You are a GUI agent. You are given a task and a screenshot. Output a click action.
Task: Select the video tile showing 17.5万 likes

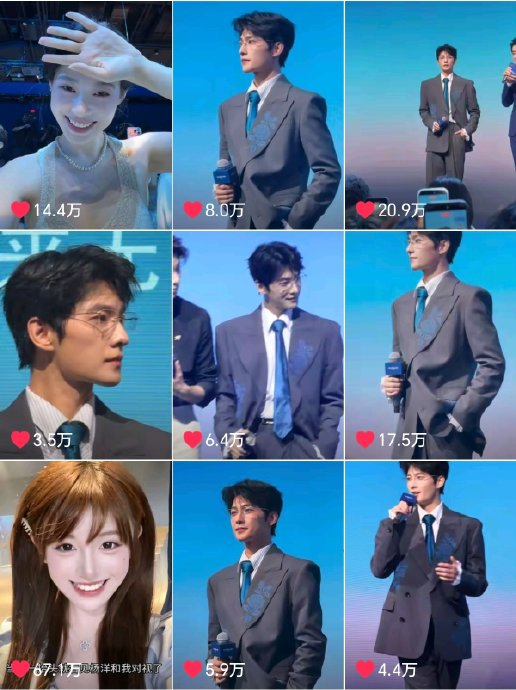(x=431, y=345)
